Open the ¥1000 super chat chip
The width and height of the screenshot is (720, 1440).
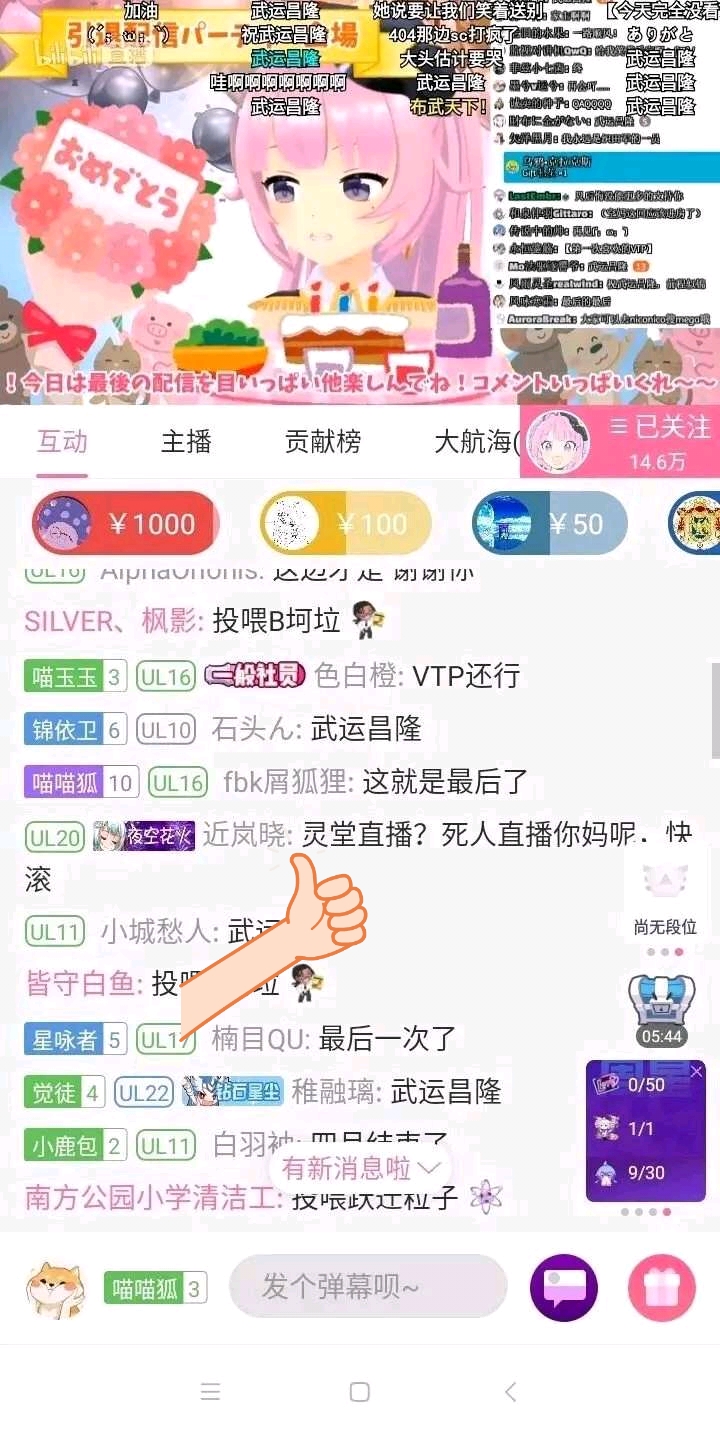point(125,523)
